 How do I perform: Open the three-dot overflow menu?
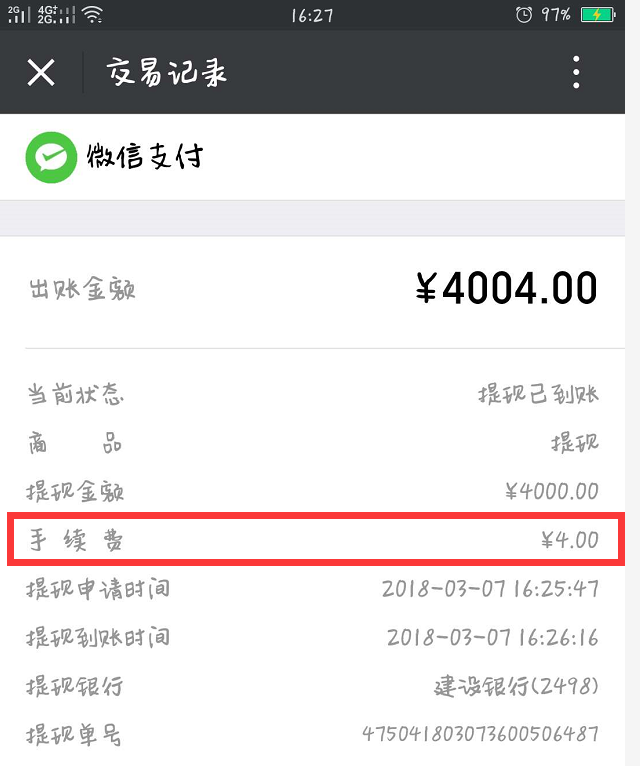pos(576,72)
